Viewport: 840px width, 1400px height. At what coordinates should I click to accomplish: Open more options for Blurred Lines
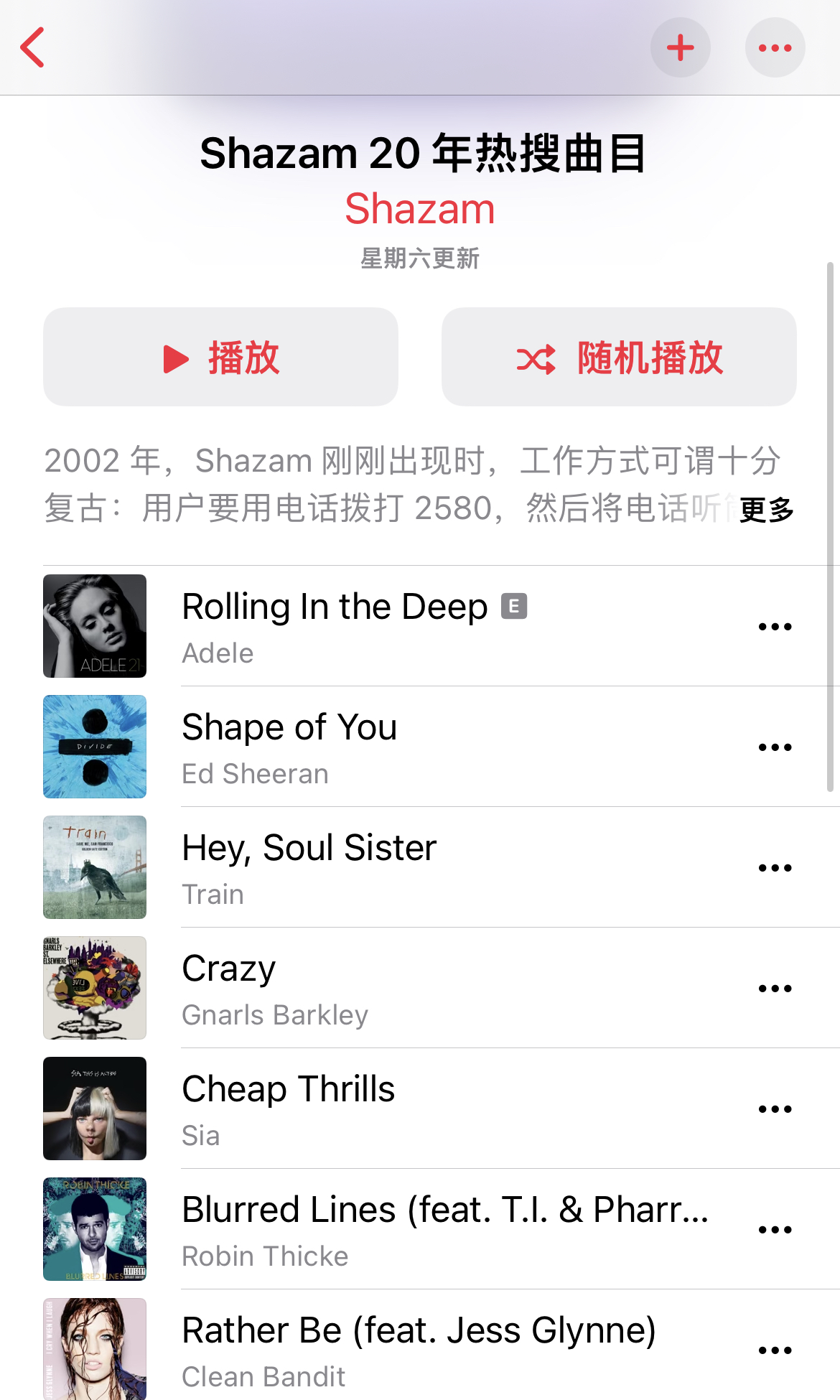[775, 1229]
